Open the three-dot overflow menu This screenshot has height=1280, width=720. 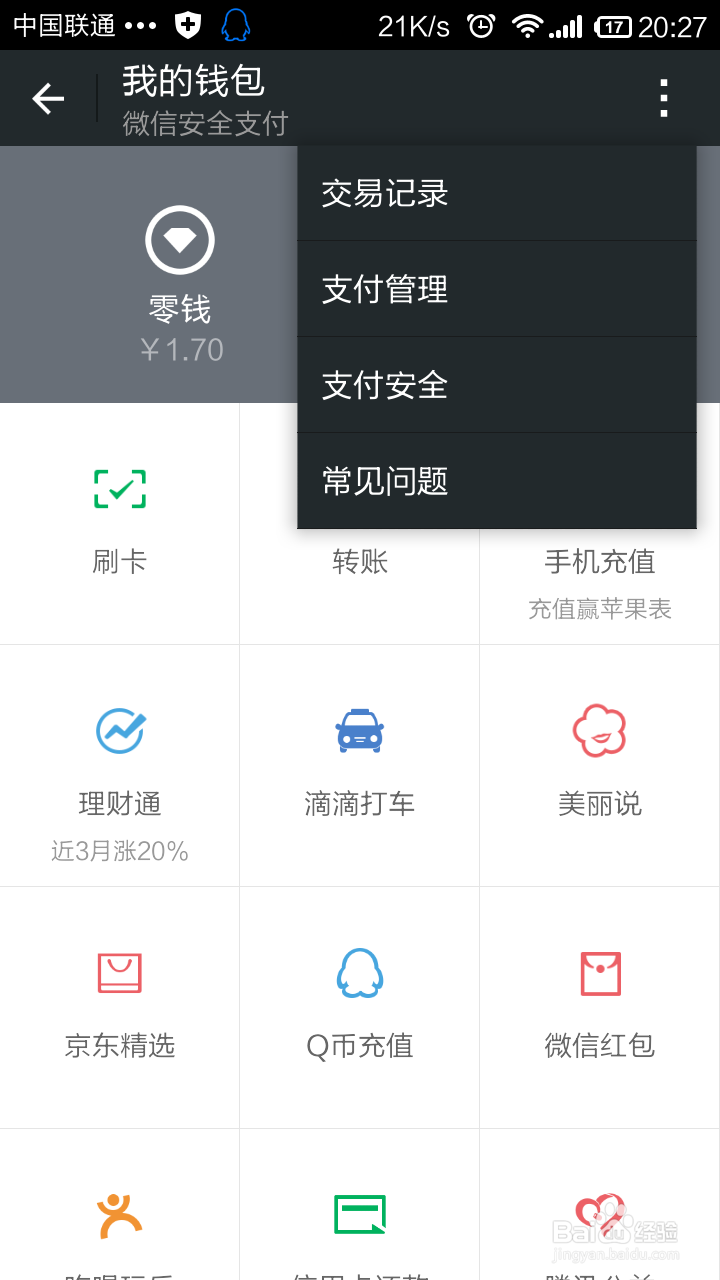[664, 97]
